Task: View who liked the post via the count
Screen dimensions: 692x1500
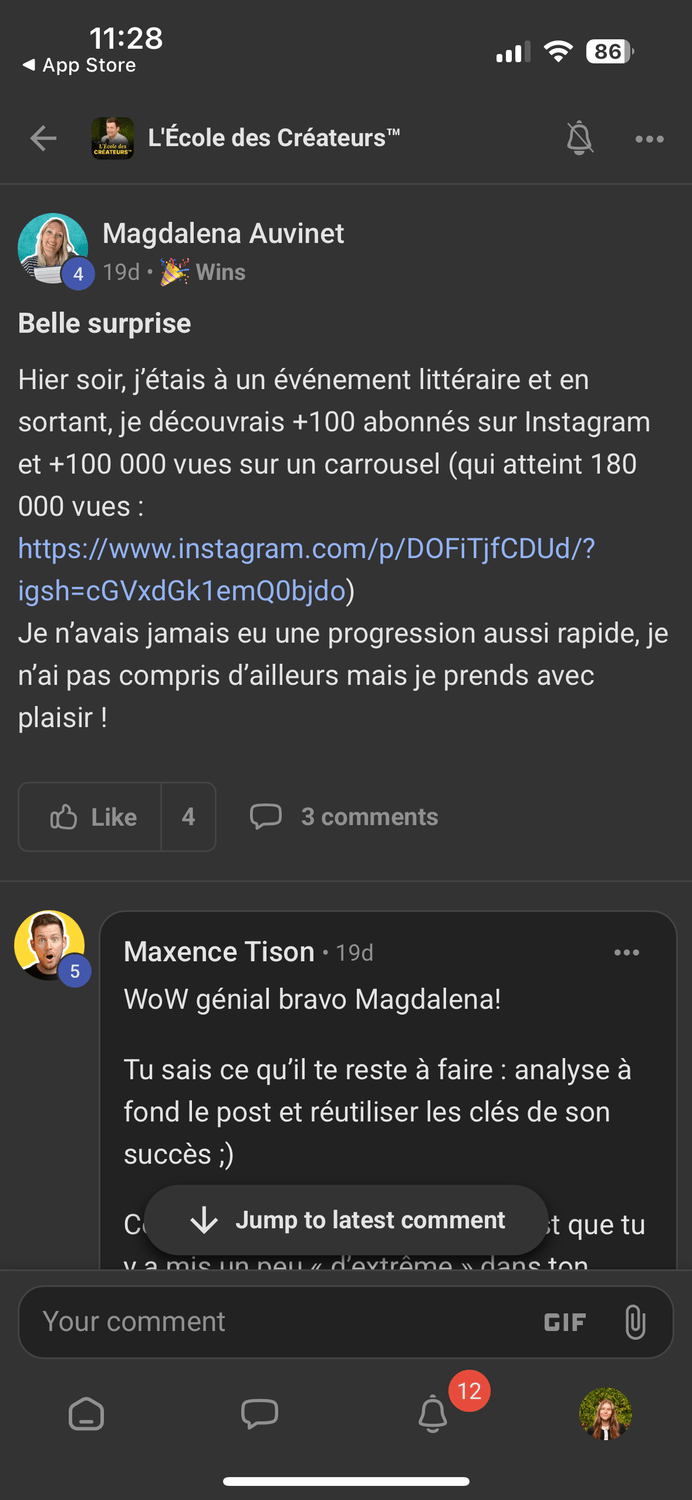Action: tap(188, 817)
